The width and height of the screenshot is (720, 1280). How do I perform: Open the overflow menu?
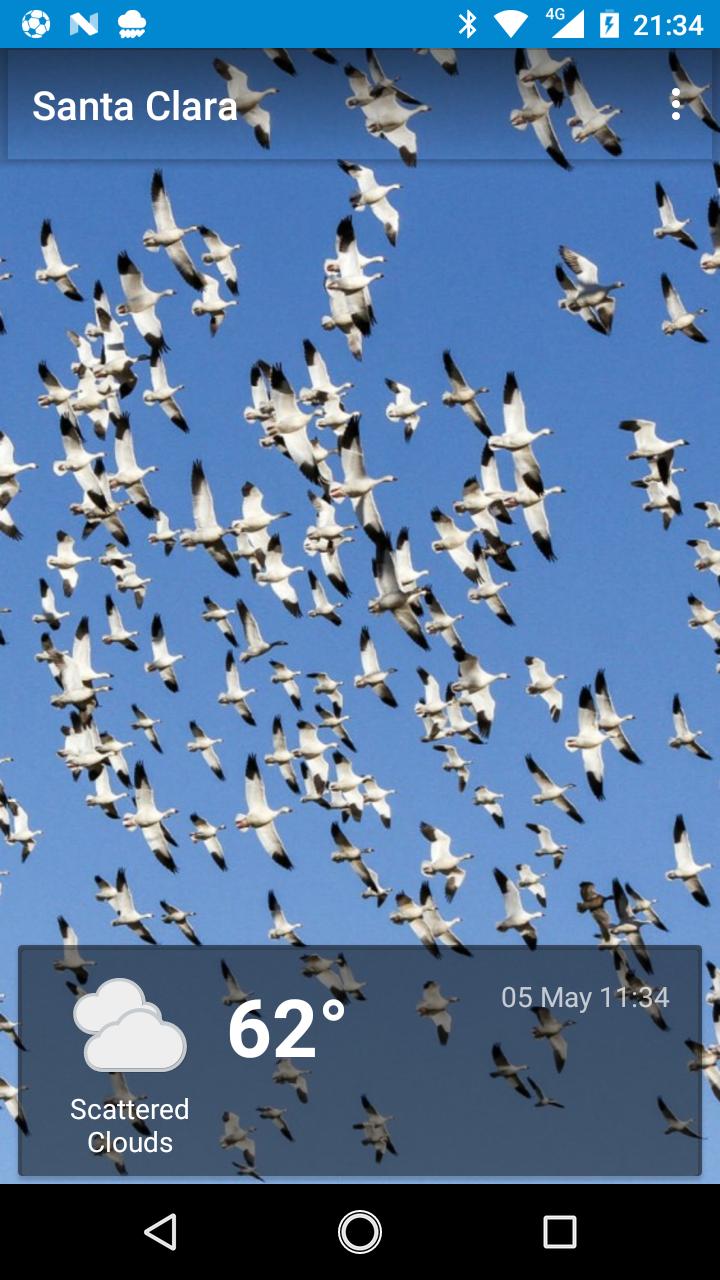(x=677, y=105)
